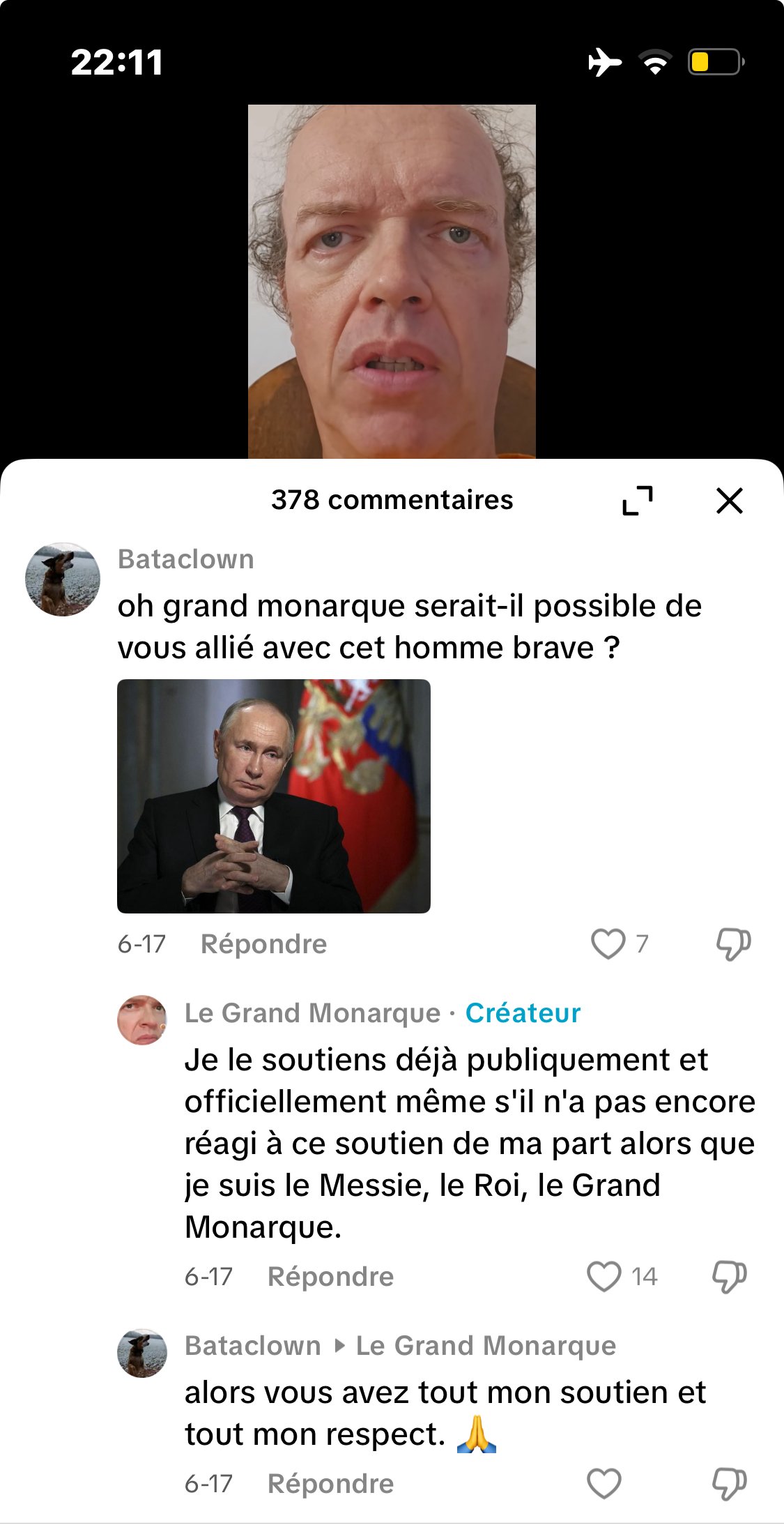Open Bataclown's username on the top comment
The height and width of the screenshot is (1525, 784).
pos(185,559)
